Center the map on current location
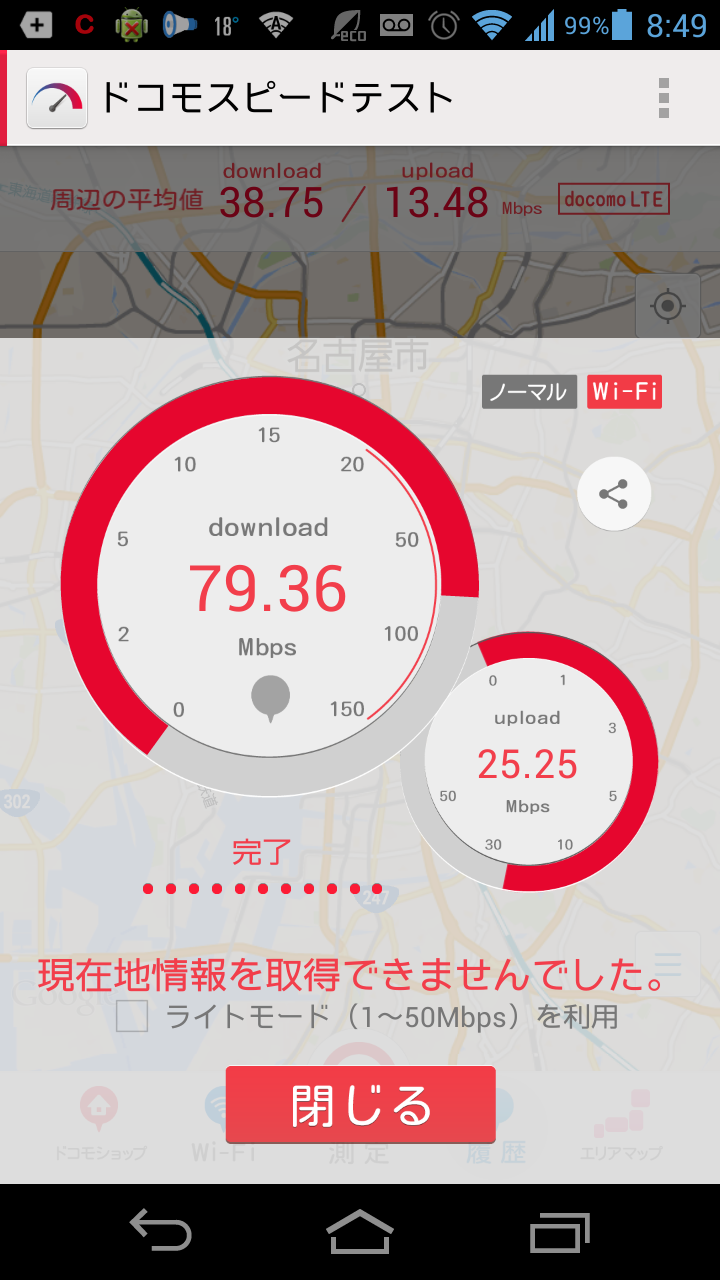720x1280 pixels. pos(668,306)
